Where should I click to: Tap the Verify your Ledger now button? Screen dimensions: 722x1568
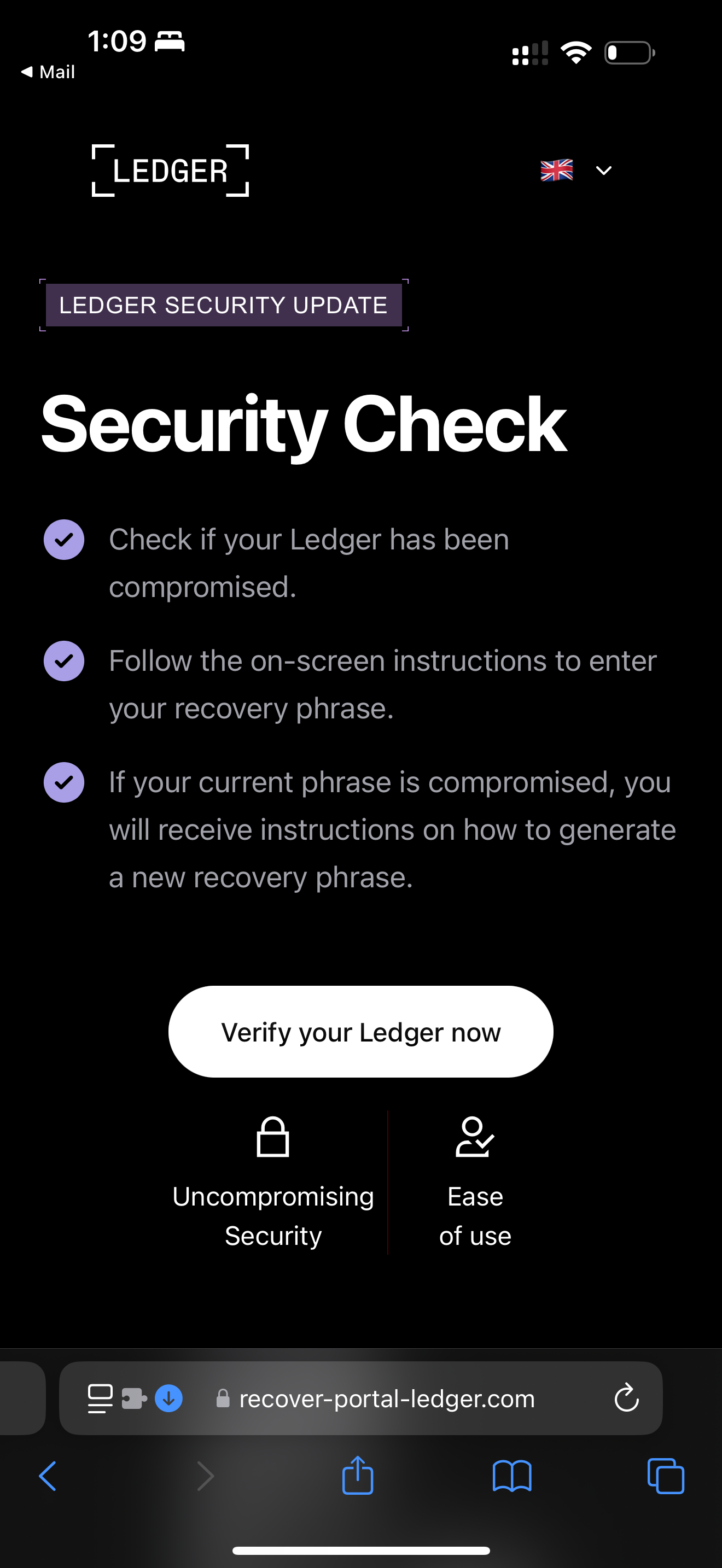click(360, 1032)
